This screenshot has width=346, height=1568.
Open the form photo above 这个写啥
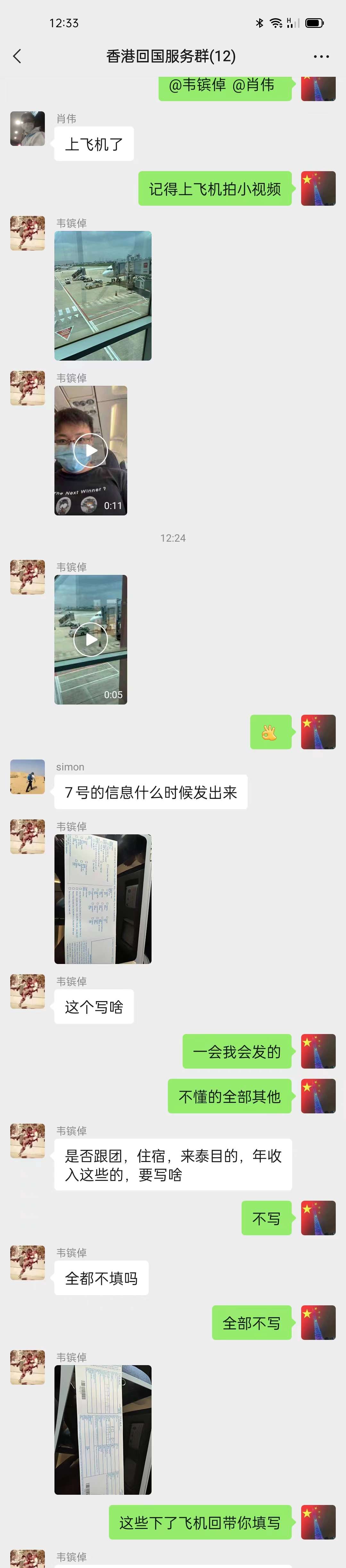102,898
